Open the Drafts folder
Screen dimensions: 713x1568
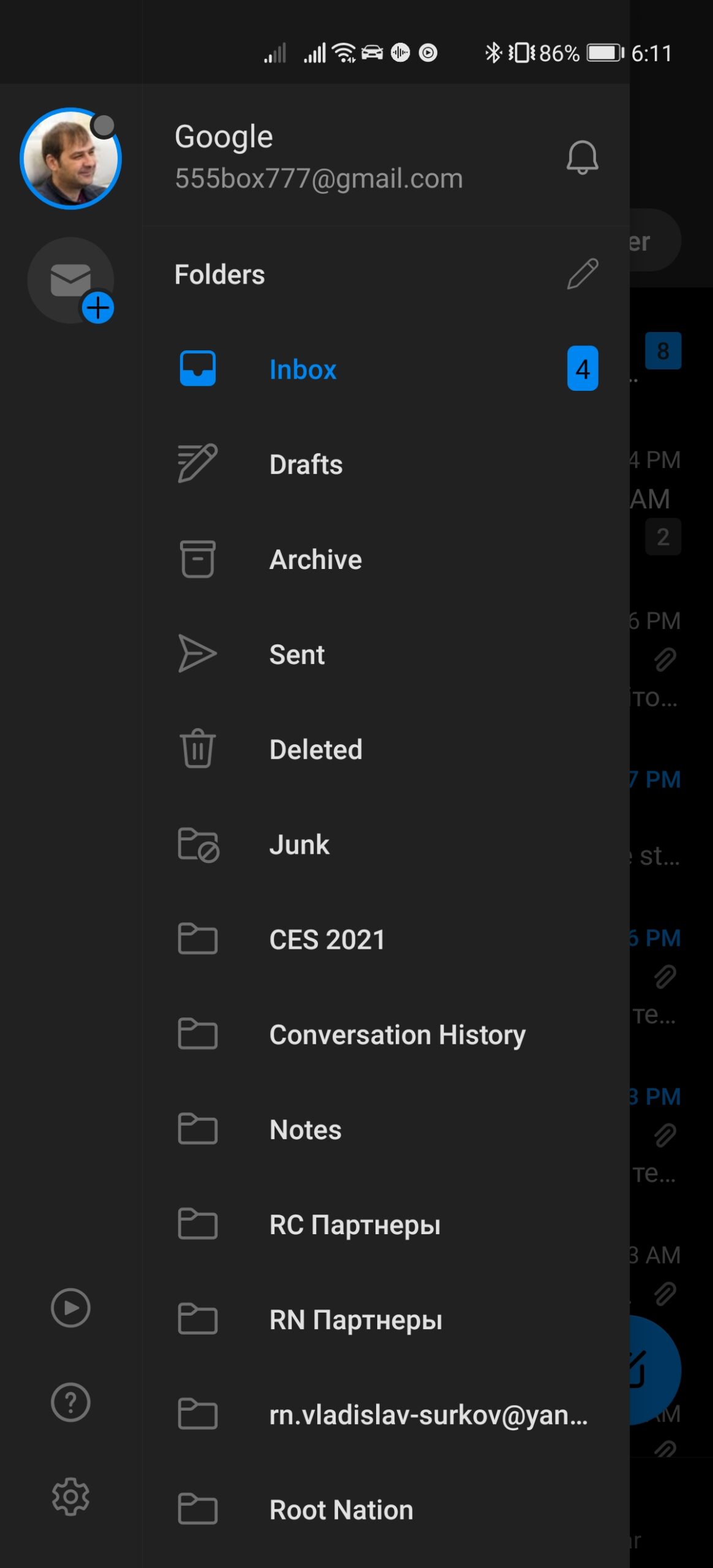coord(387,464)
